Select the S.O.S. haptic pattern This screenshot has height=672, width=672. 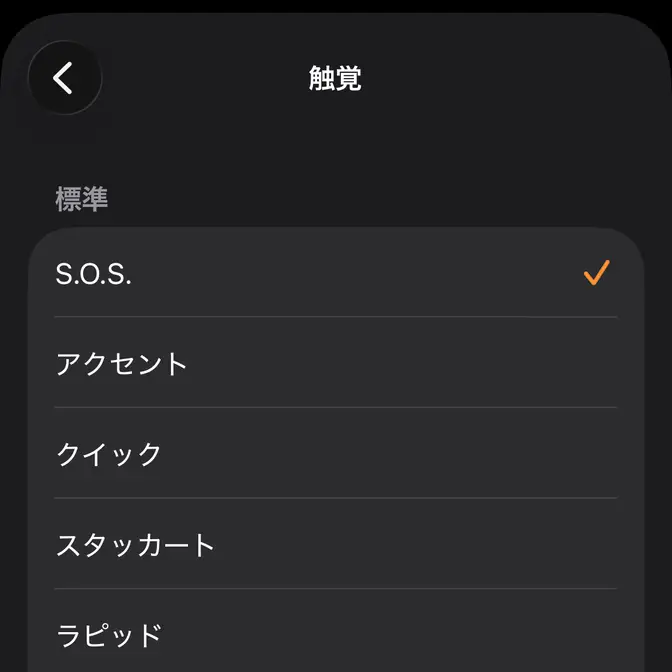coord(335,274)
